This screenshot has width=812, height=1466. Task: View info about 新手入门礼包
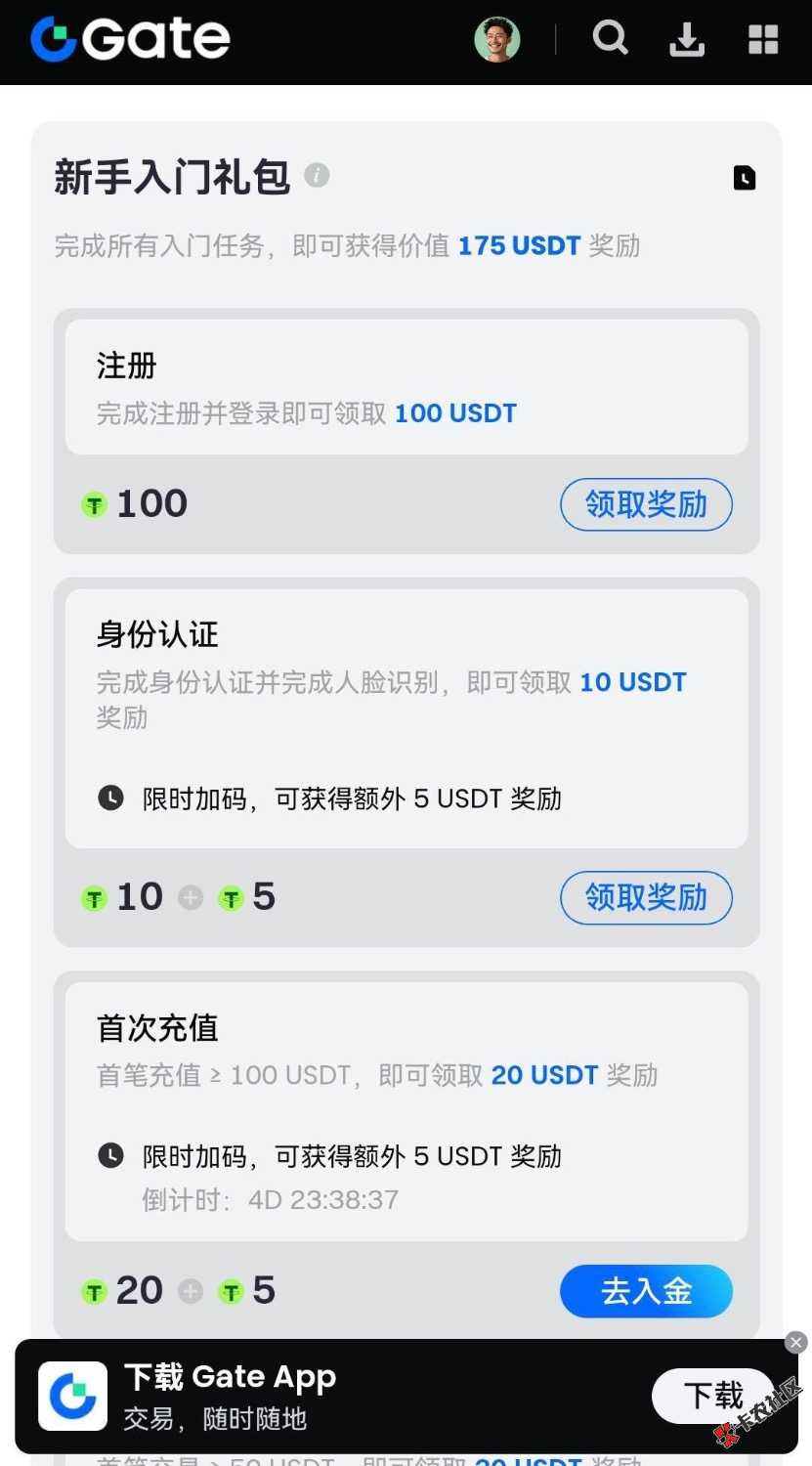click(x=317, y=175)
